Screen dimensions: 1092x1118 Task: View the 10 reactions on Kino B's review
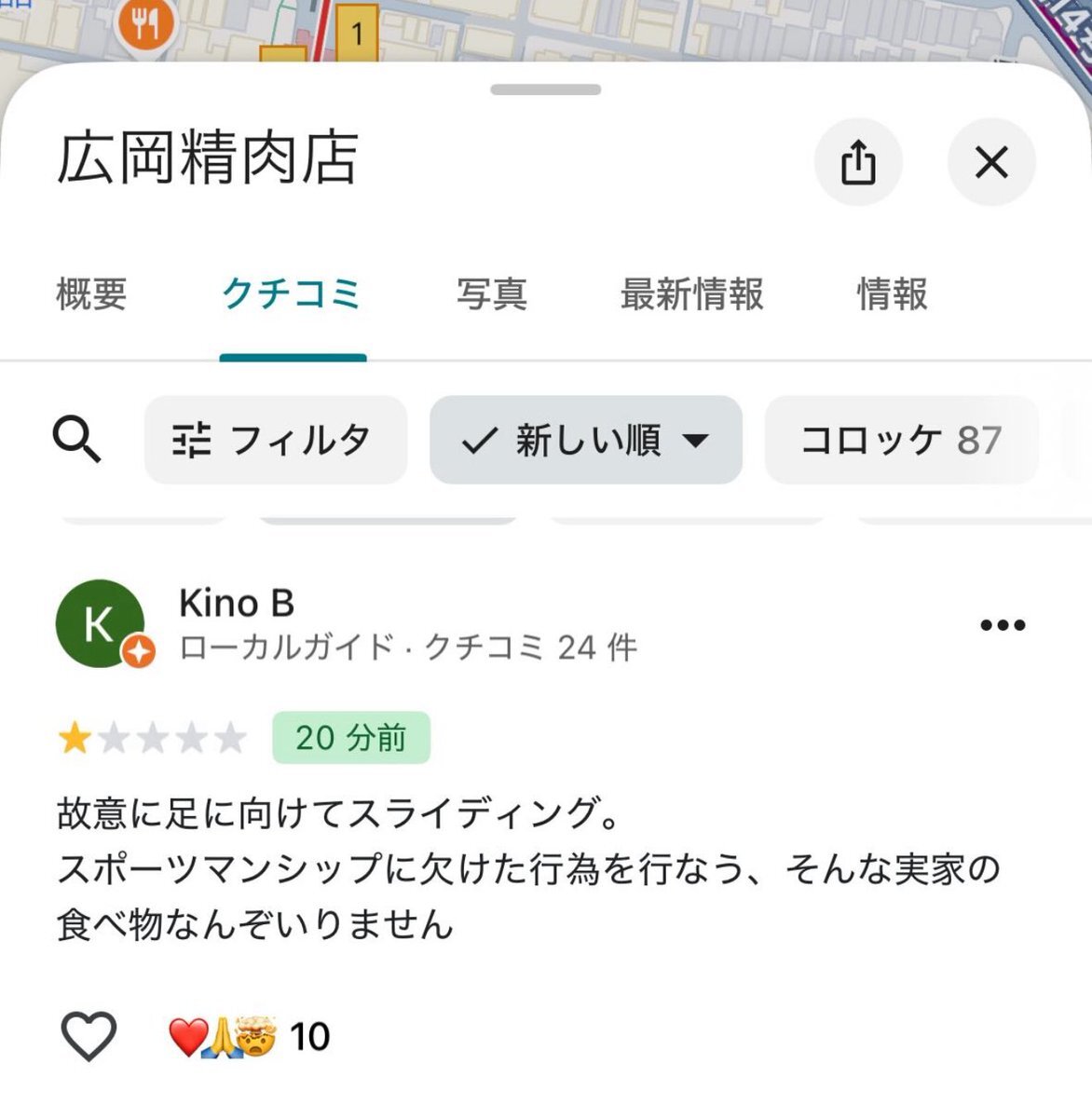pos(250,1036)
